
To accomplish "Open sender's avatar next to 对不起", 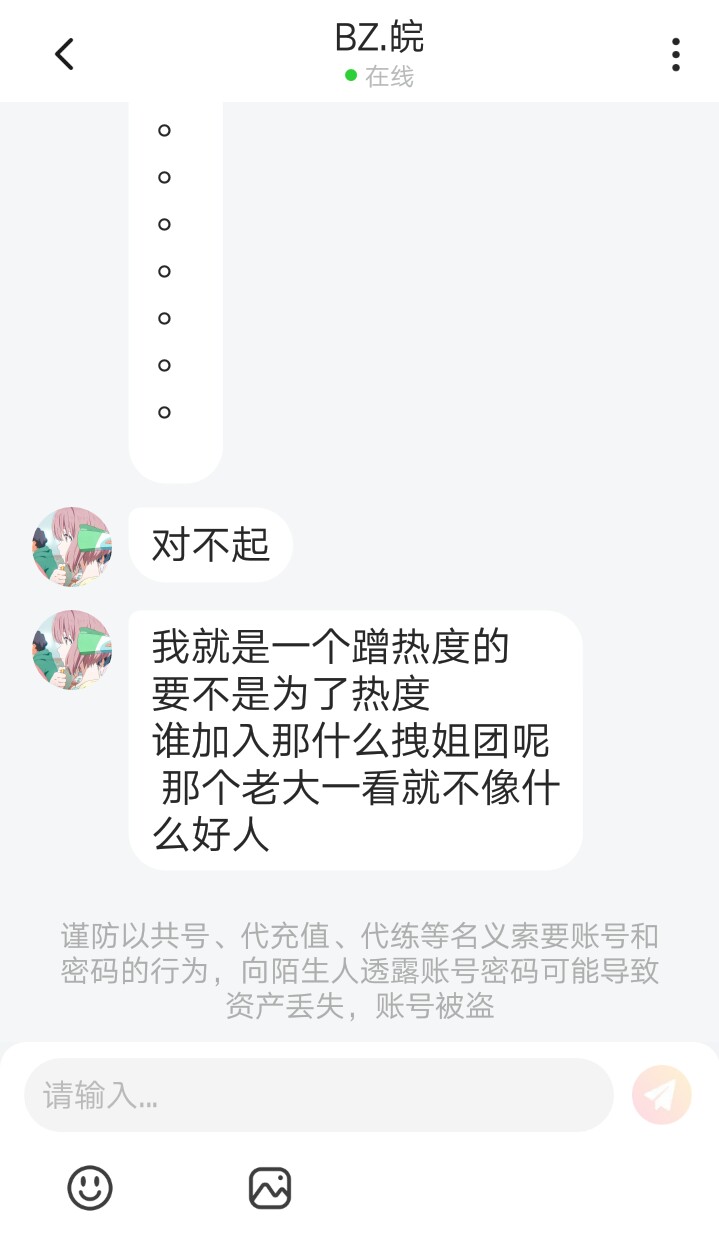I will click(x=72, y=546).
